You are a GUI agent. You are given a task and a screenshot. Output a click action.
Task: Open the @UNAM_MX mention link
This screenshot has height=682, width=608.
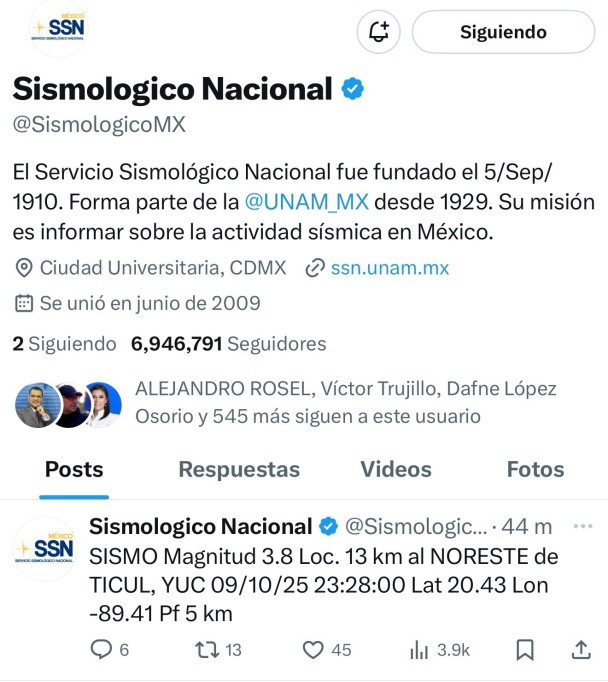307,201
